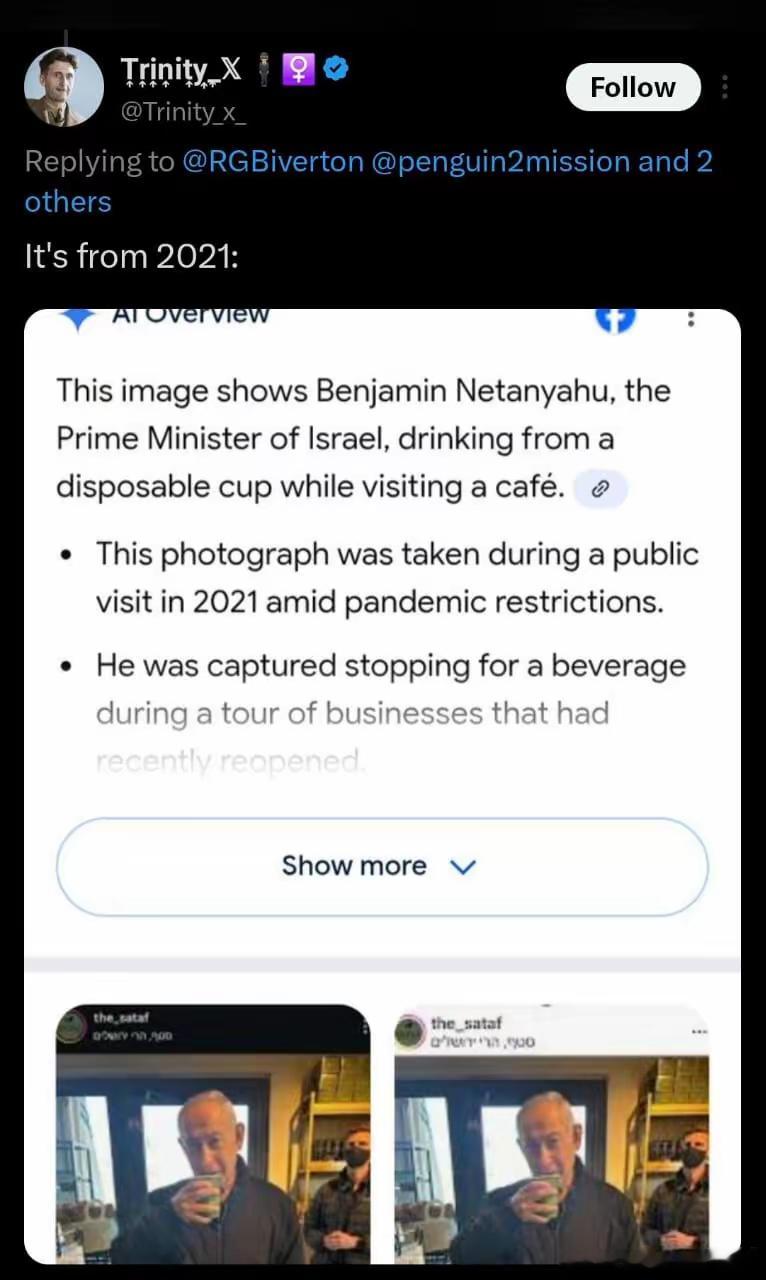
Task: Click the 'and 2 others' link
Action: coord(67,201)
